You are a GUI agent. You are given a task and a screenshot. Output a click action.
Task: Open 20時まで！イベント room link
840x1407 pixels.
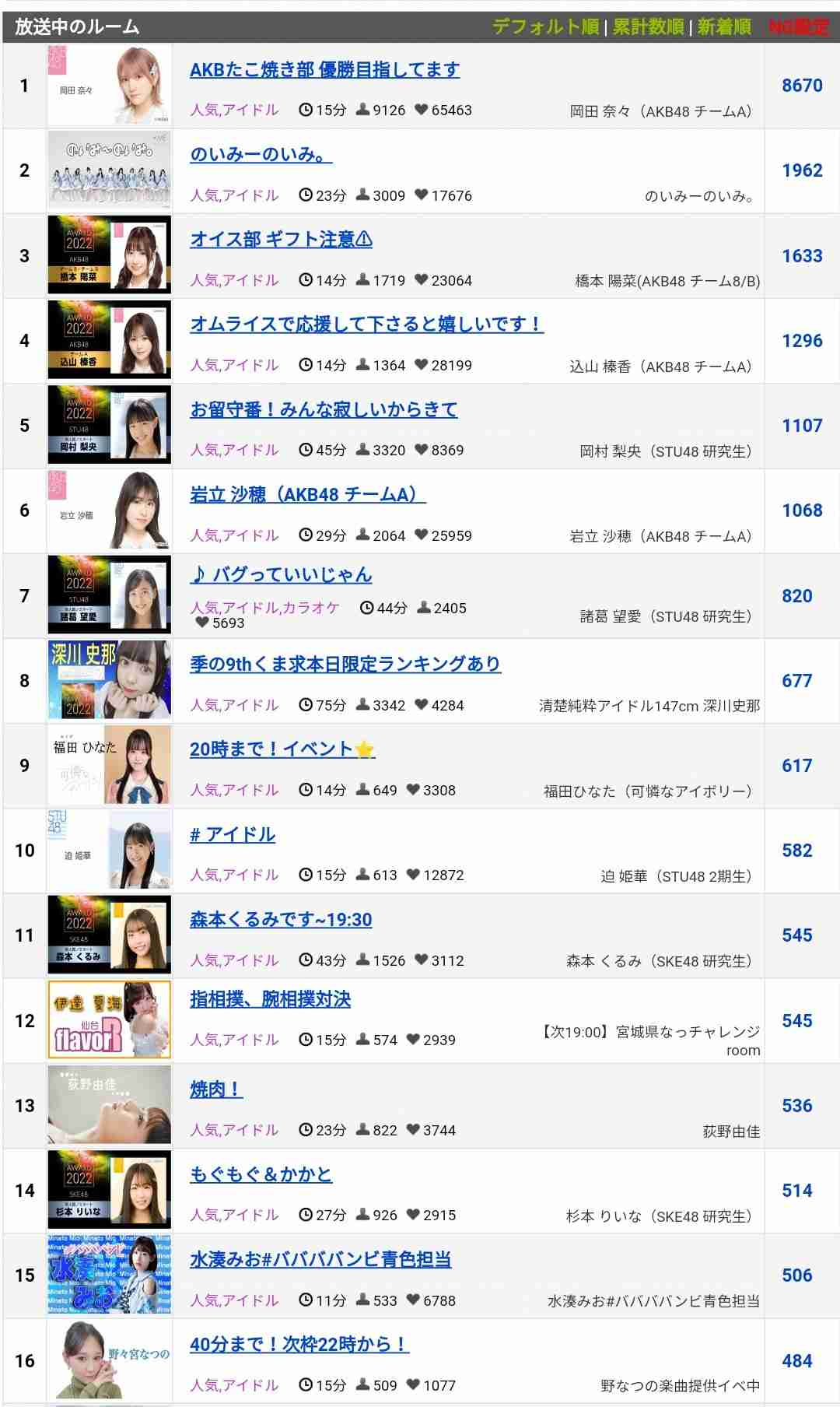tap(282, 749)
